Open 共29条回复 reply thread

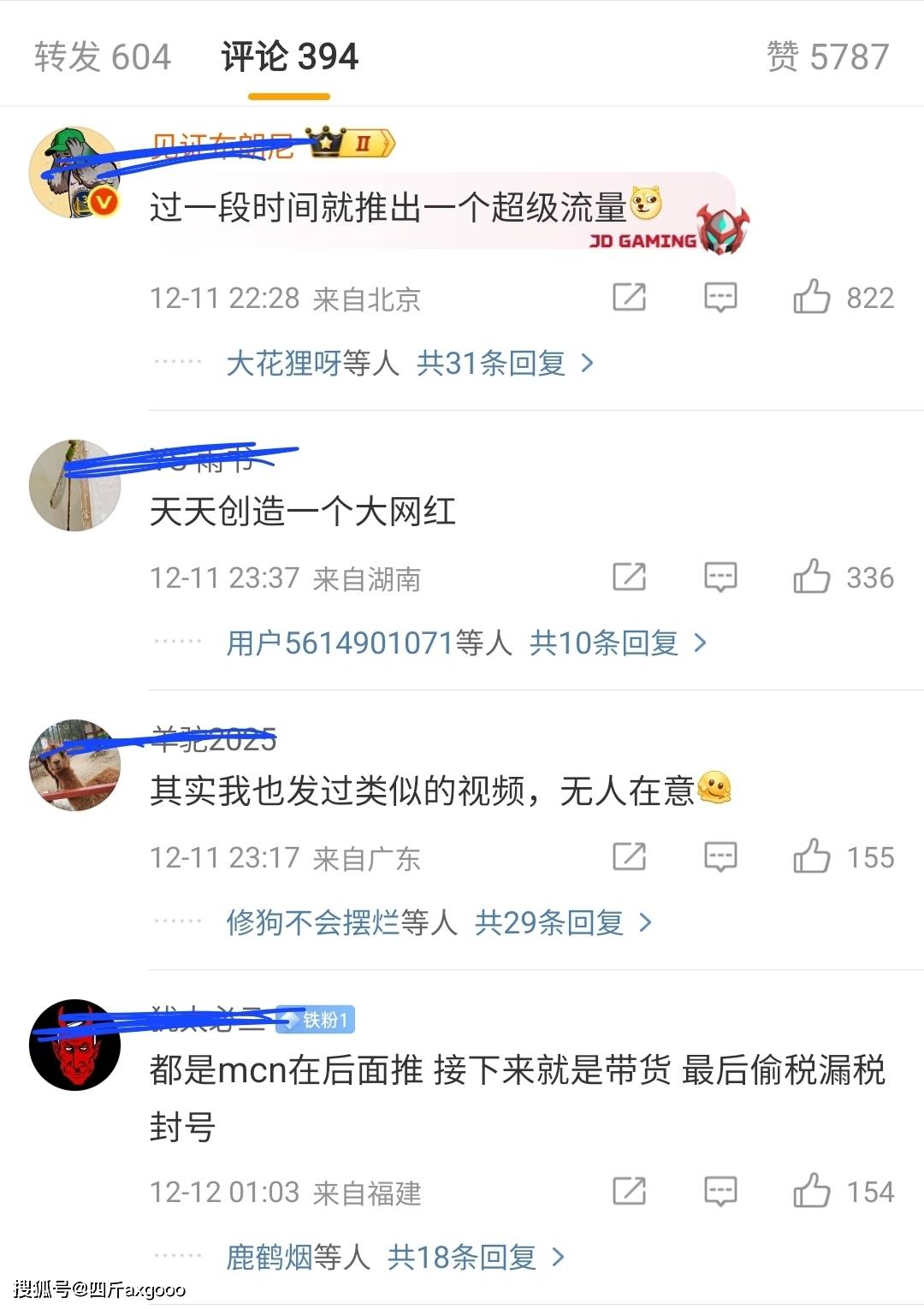563,922
